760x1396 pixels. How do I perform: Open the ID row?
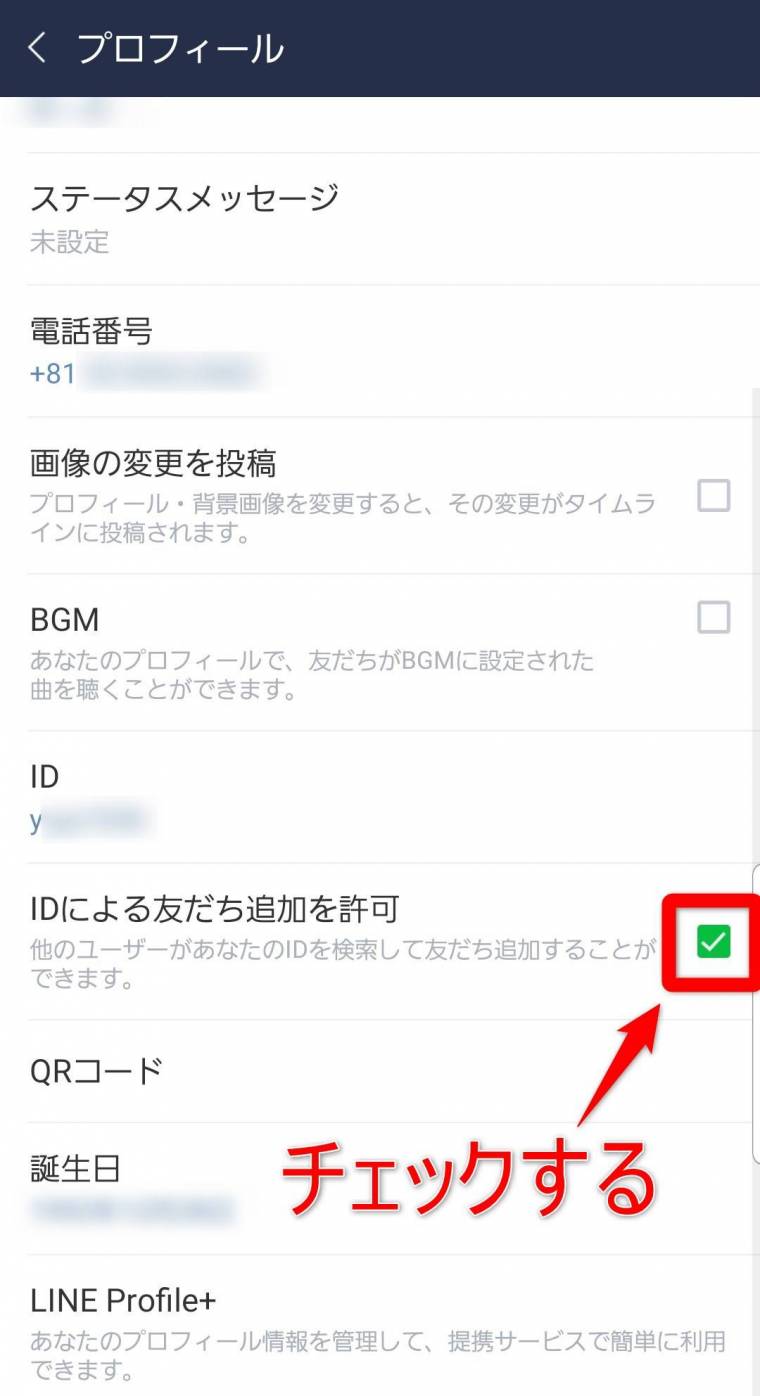(380, 797)
